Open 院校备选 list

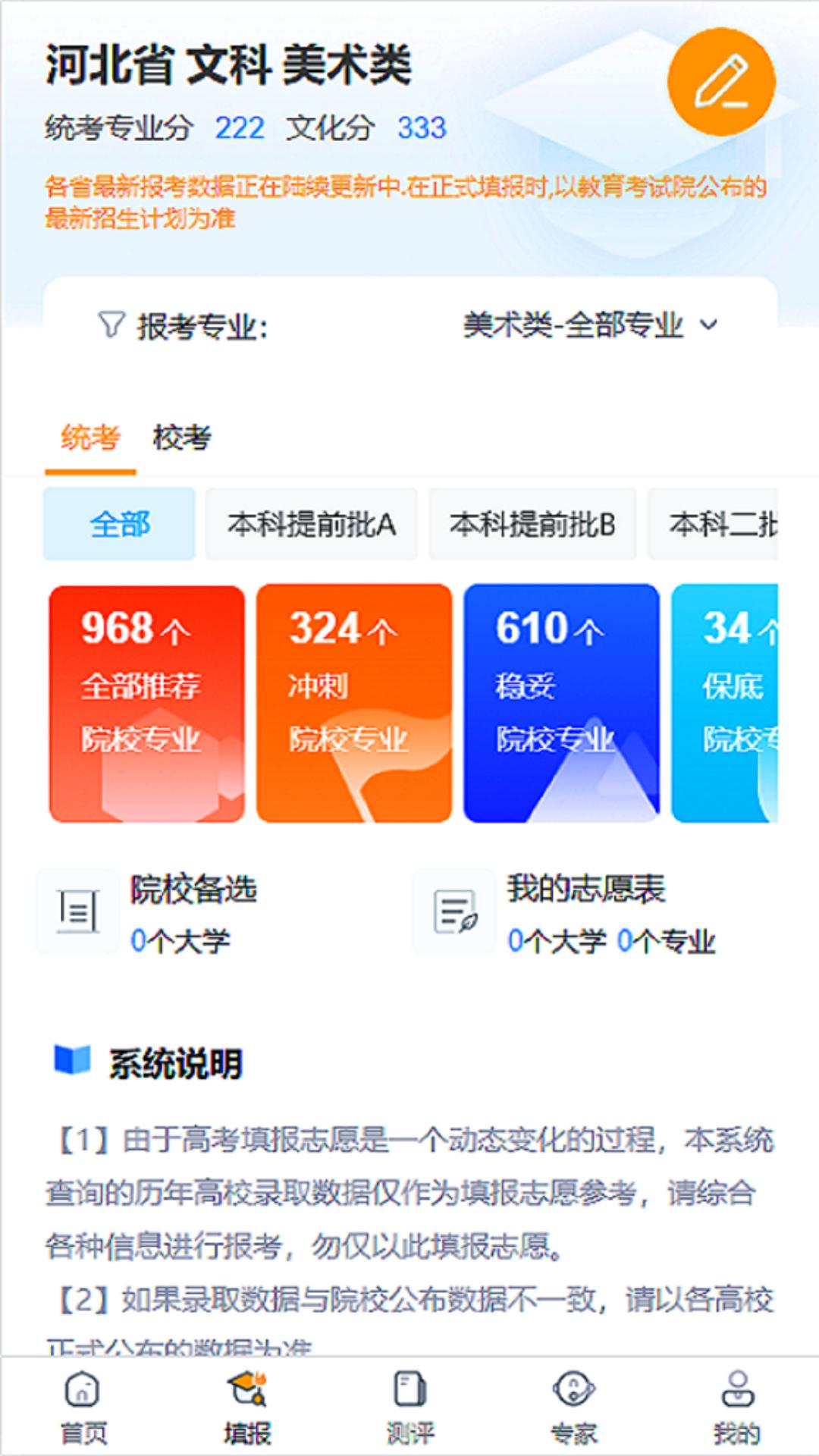tap(148, 913)
